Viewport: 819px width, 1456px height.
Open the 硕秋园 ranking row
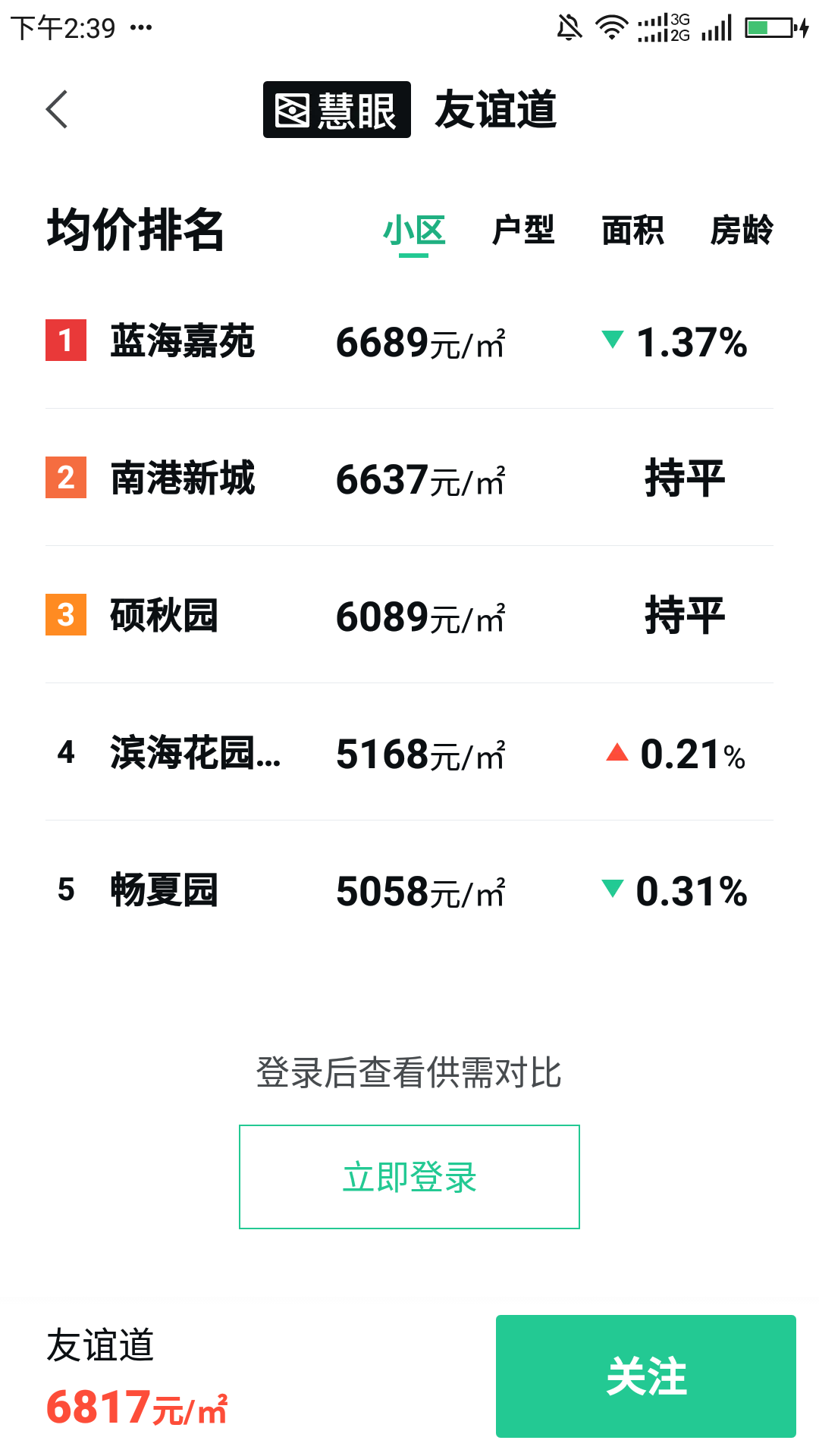[x=409, y=616]
